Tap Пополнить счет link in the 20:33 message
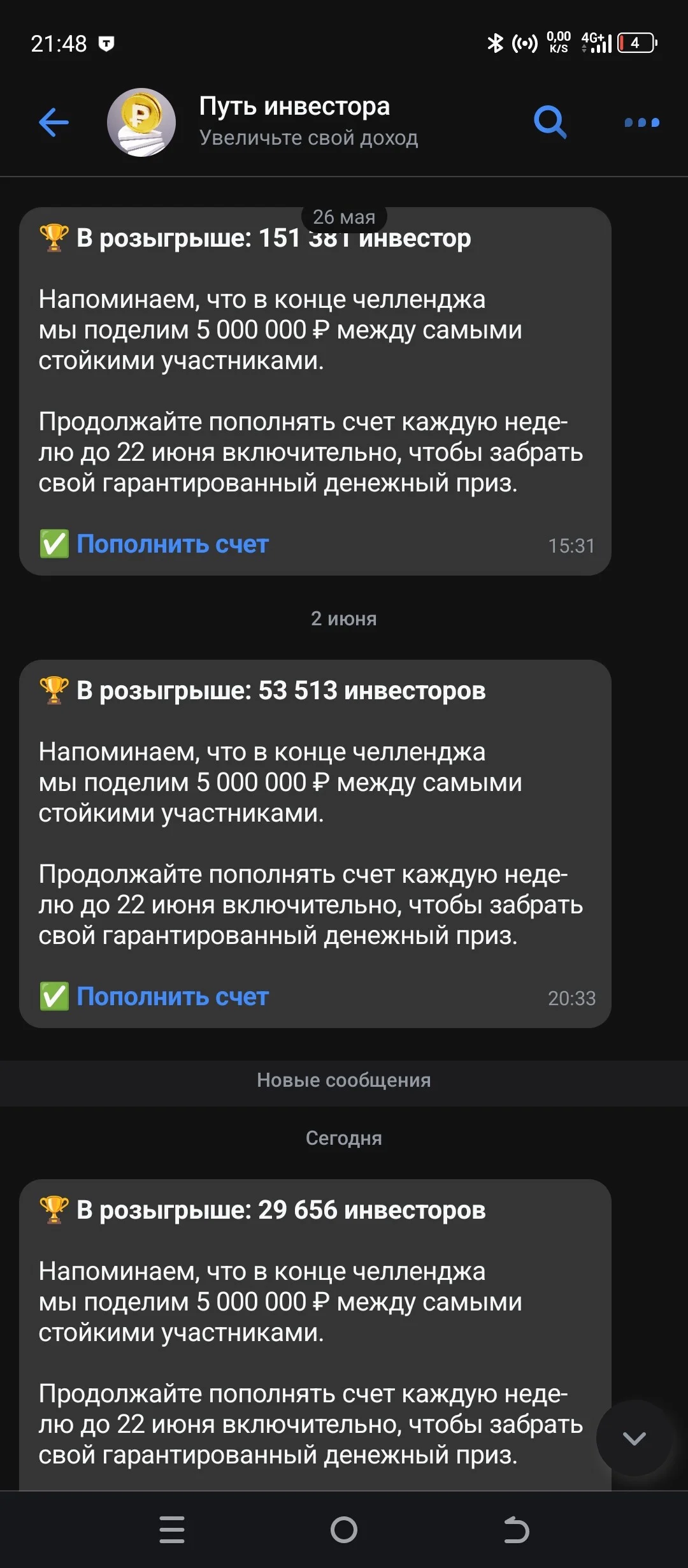The image size is (688, 1568). (x=172, y=997)
